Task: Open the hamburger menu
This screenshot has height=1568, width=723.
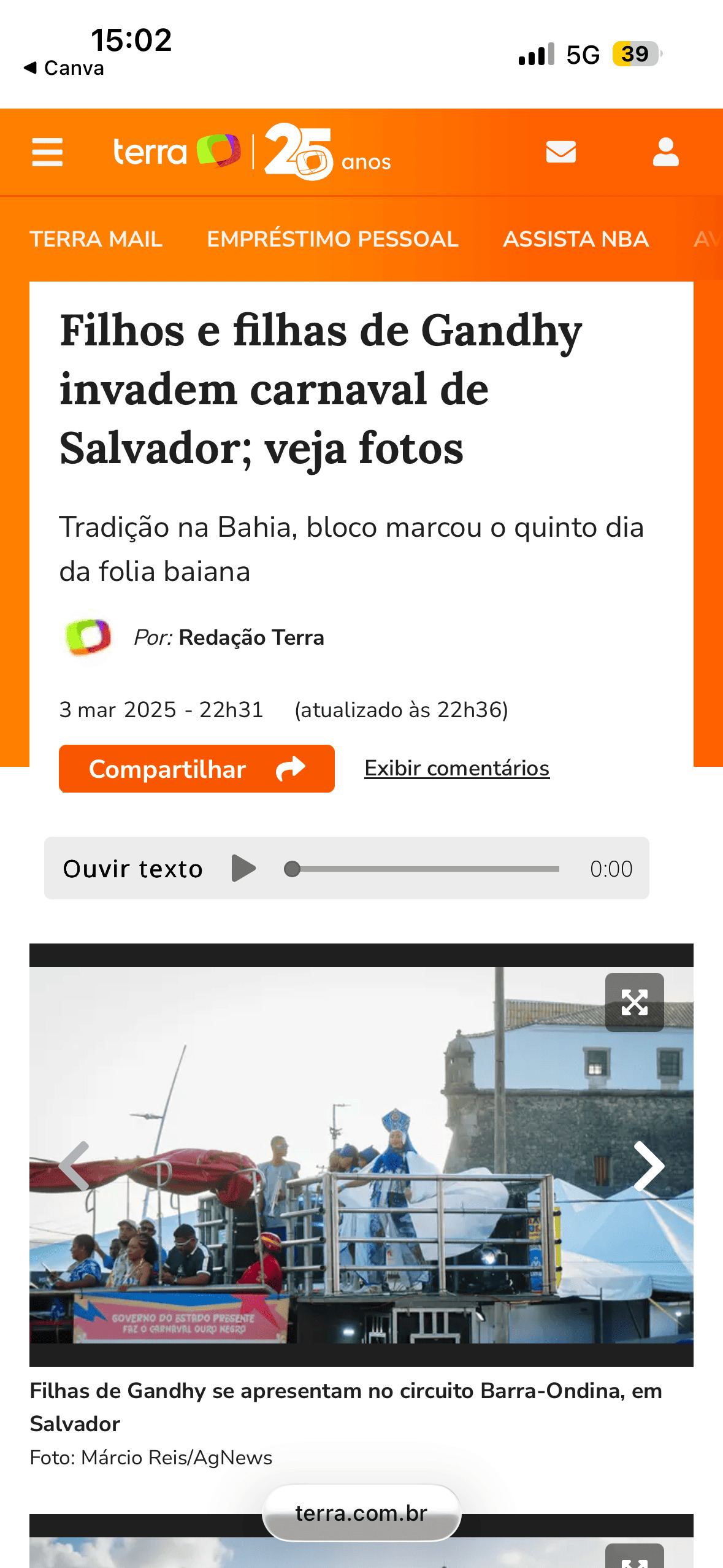Action: (47, 152)
